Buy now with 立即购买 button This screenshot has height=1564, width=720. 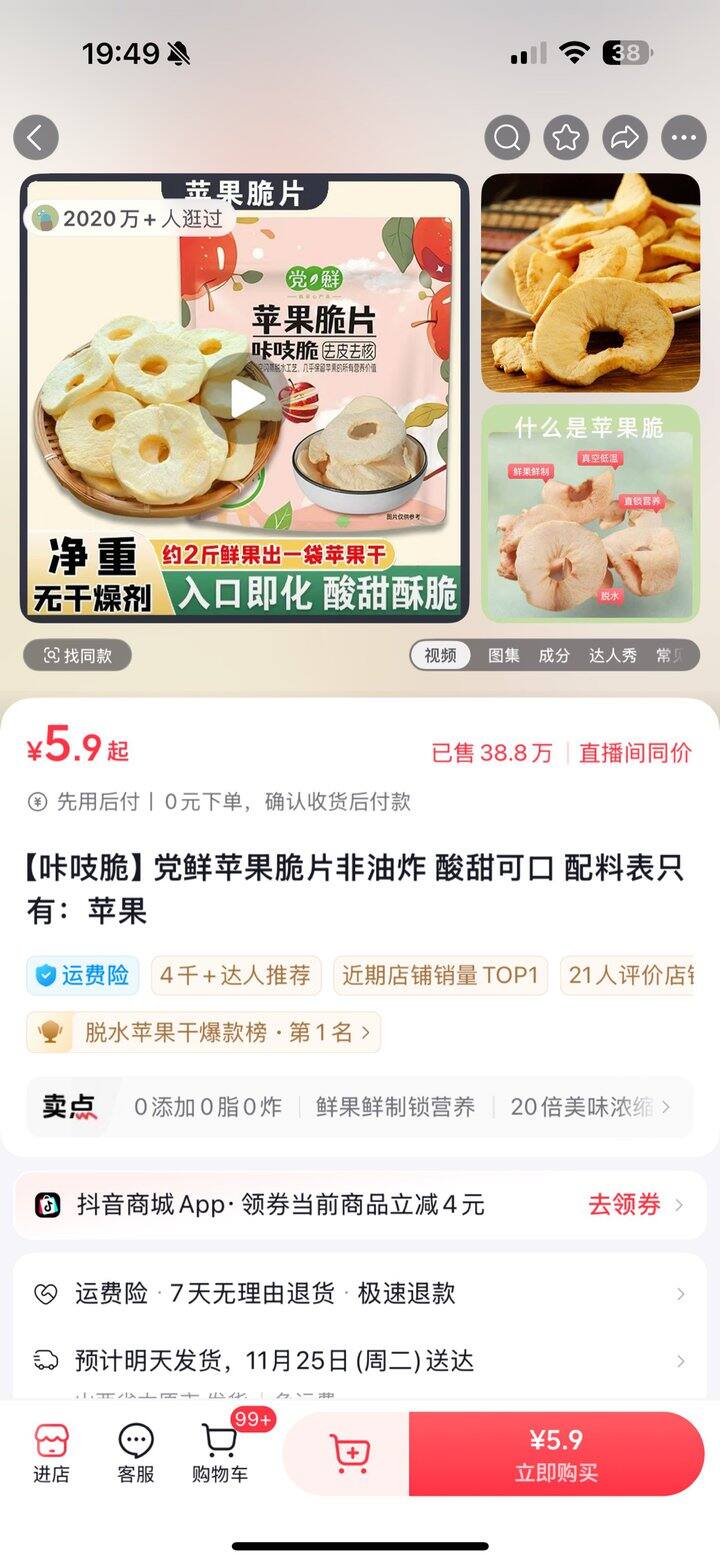coord(556,1454)
